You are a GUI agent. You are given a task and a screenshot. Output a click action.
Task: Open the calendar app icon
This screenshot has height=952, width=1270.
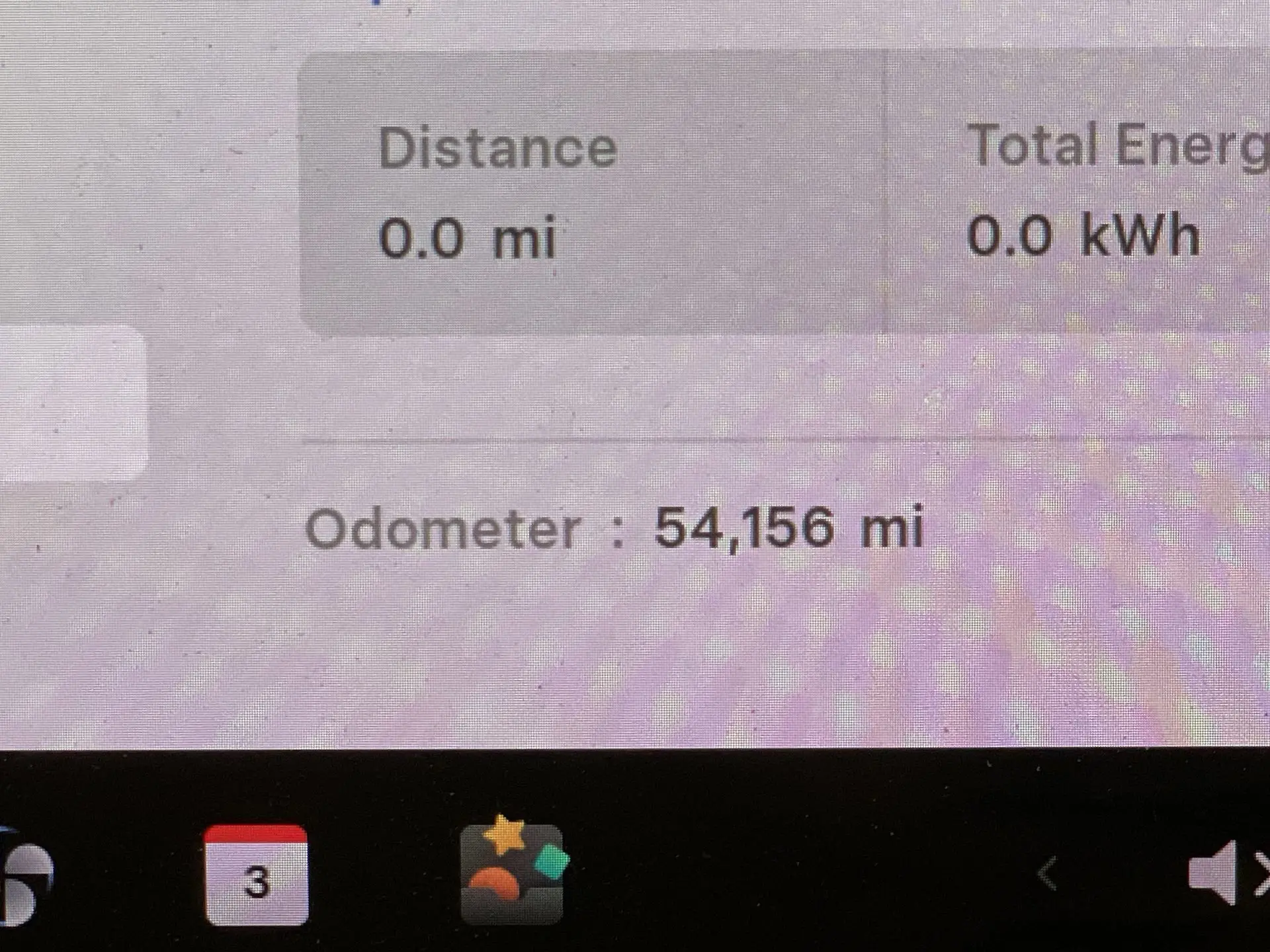[256, 874]
